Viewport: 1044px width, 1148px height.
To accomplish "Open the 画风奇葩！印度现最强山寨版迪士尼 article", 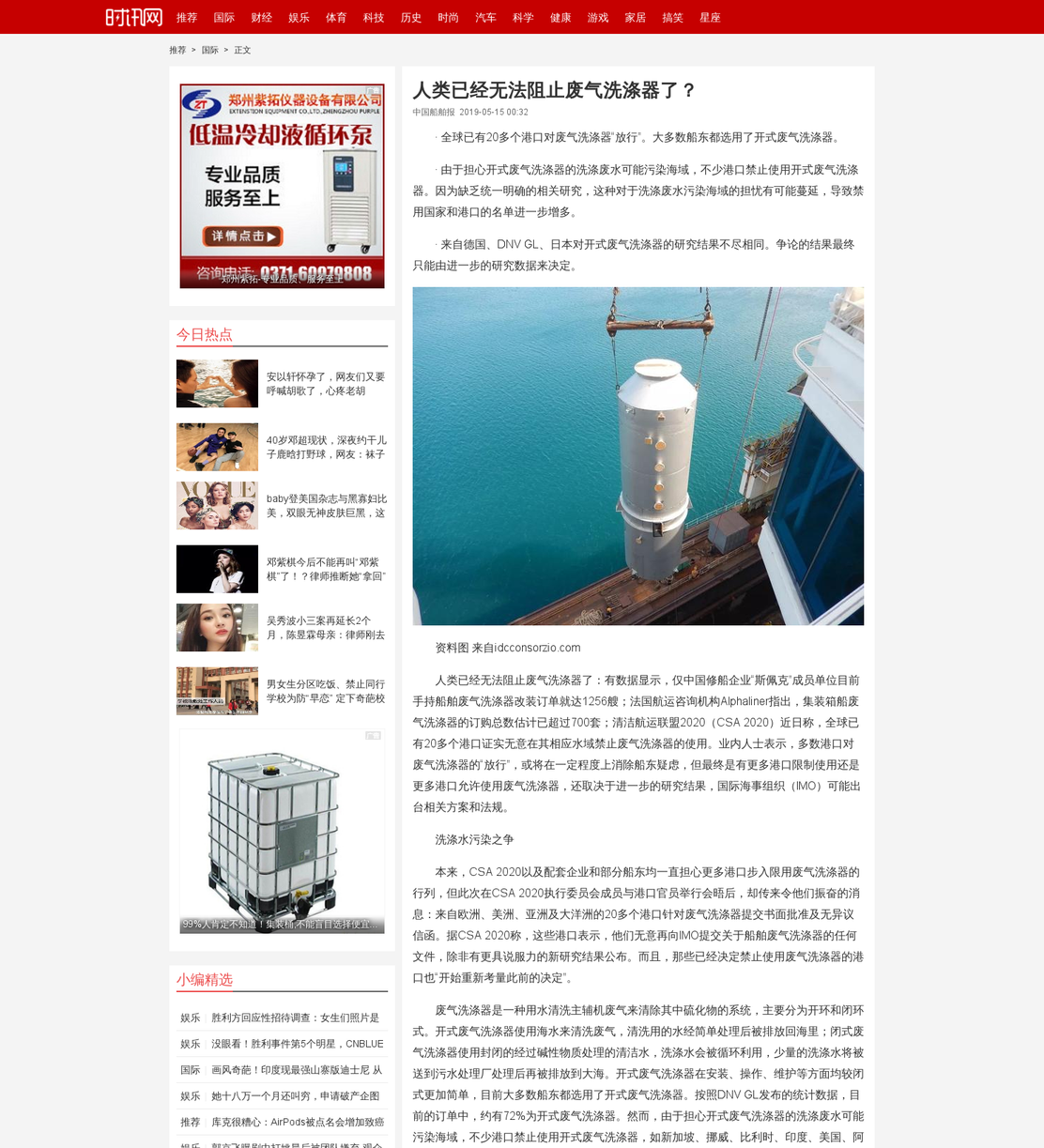I will click(297, 1070).
